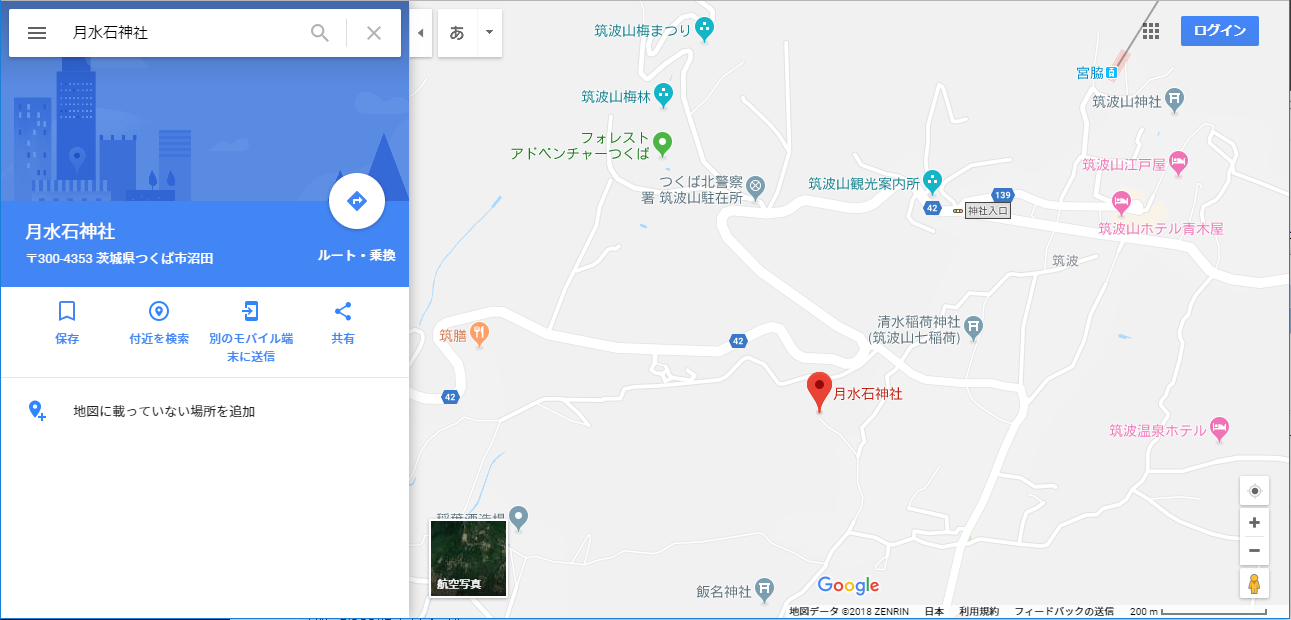
Task: Clear the search with the X
Action: point(374,33)
